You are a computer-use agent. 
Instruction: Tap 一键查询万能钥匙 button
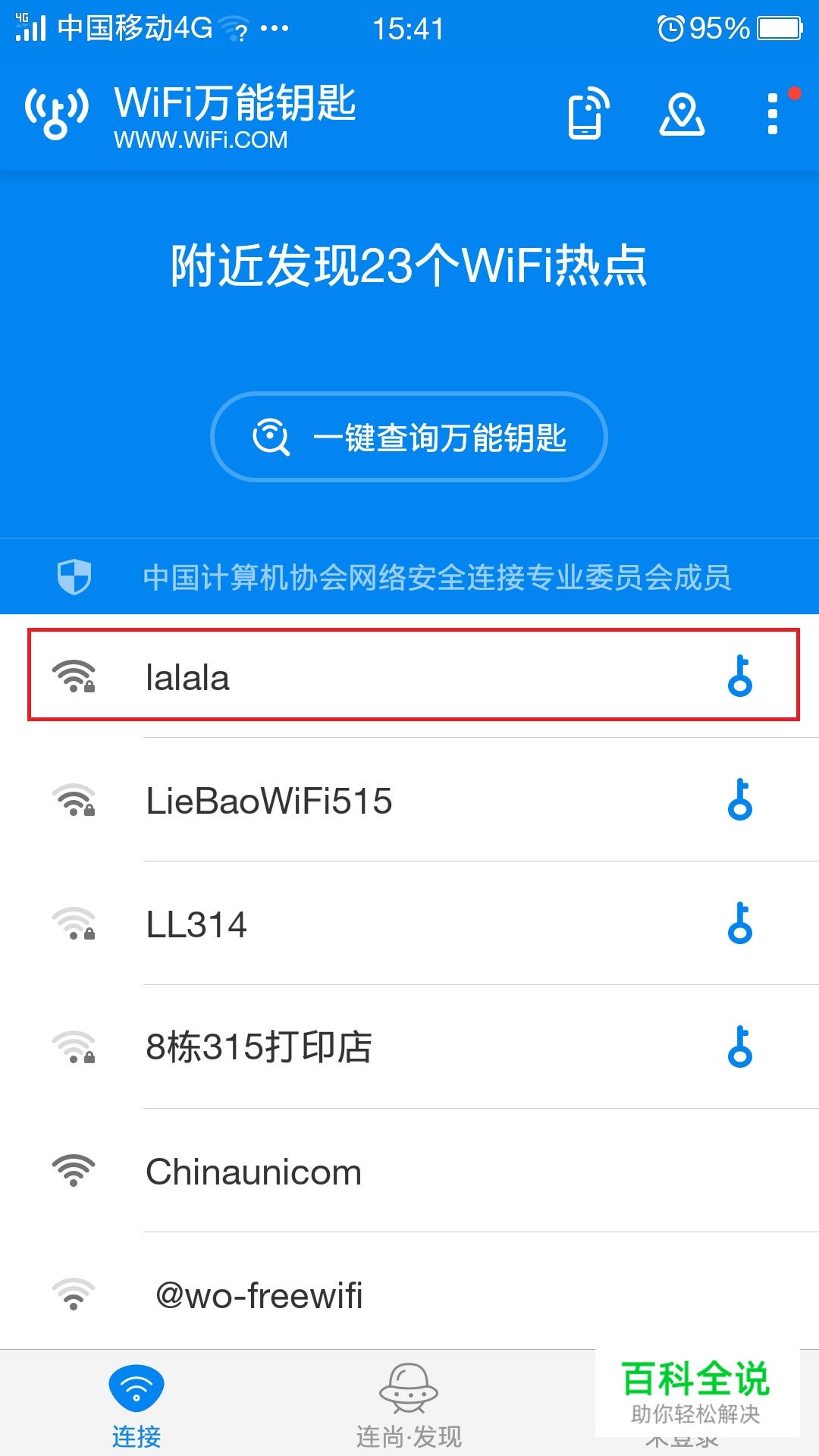(409, 437)
